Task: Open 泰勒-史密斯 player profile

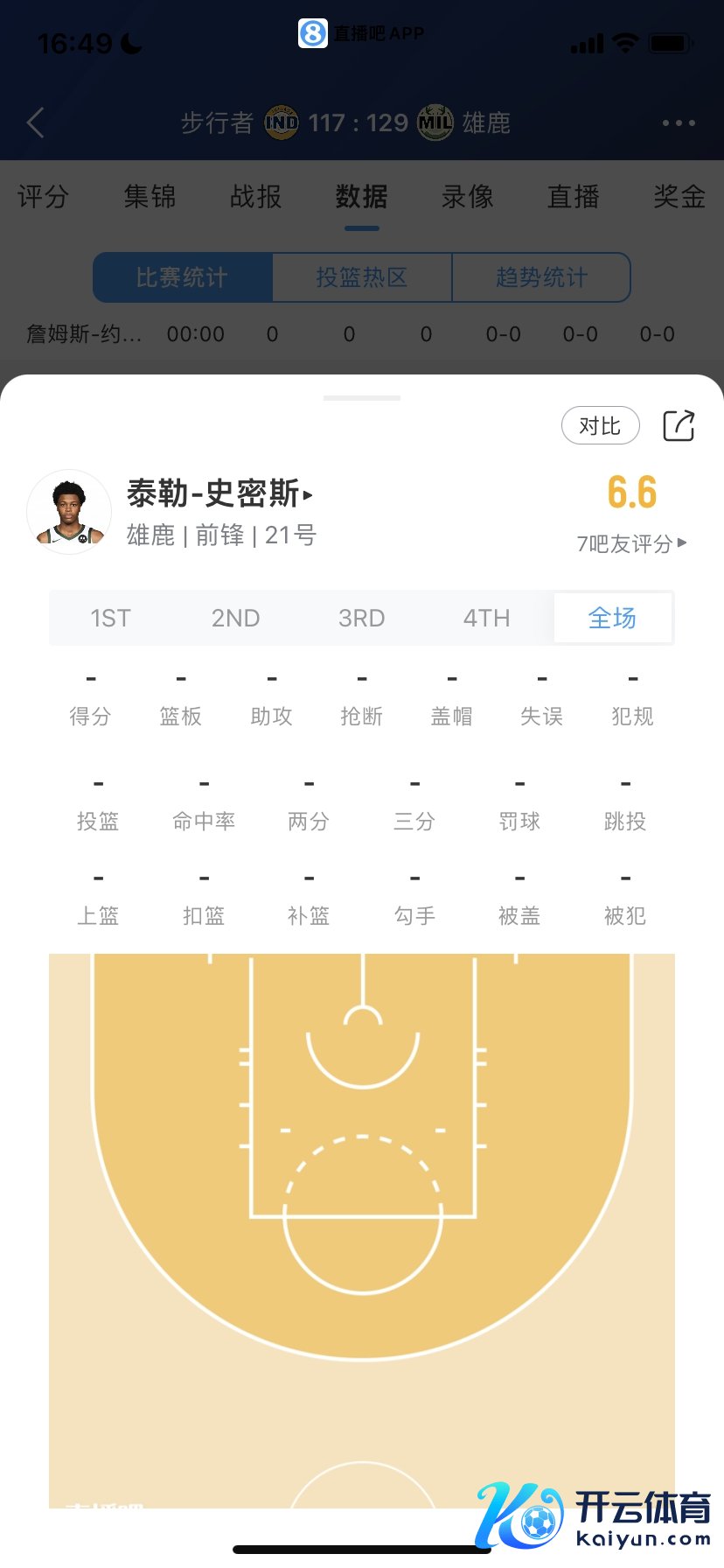Action: point(219,494)
